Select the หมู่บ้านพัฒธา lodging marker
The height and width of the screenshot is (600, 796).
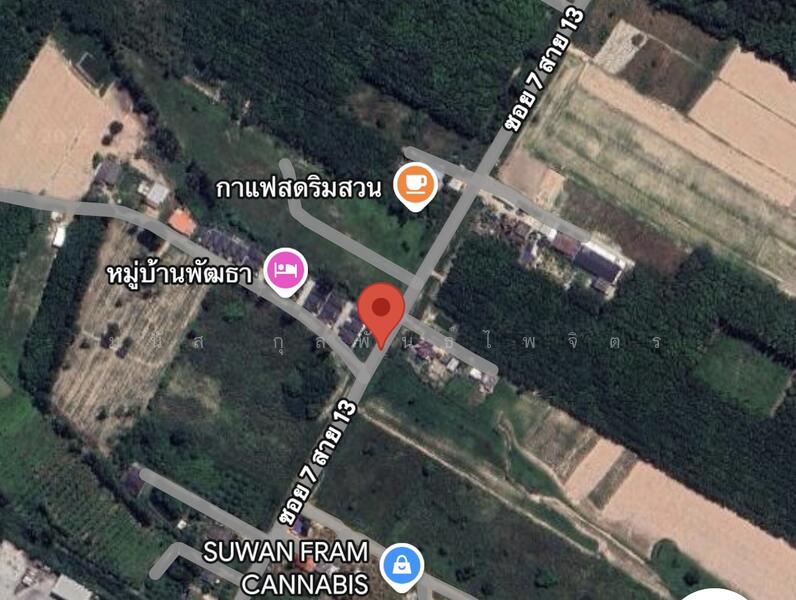286,270
